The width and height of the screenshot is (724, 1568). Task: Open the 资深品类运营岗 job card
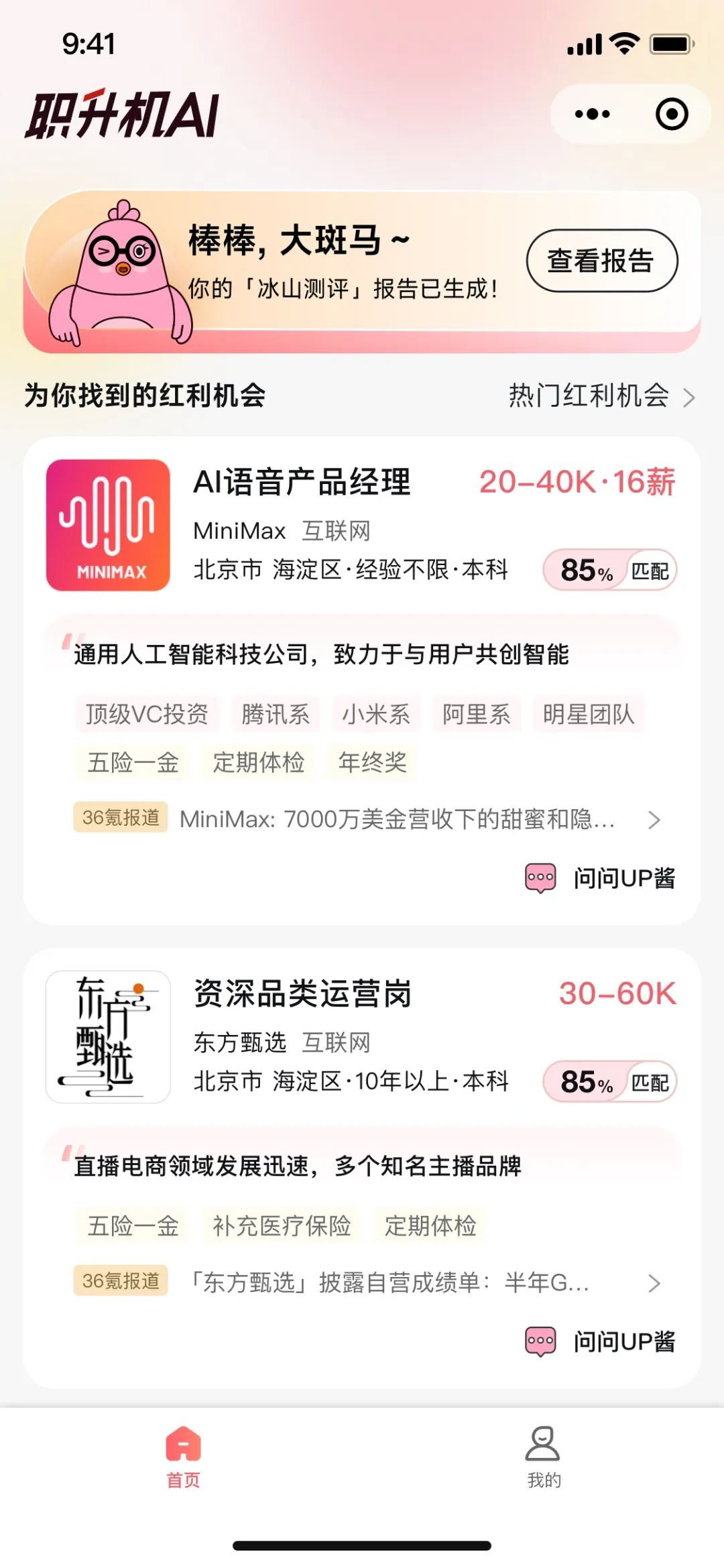303,994
